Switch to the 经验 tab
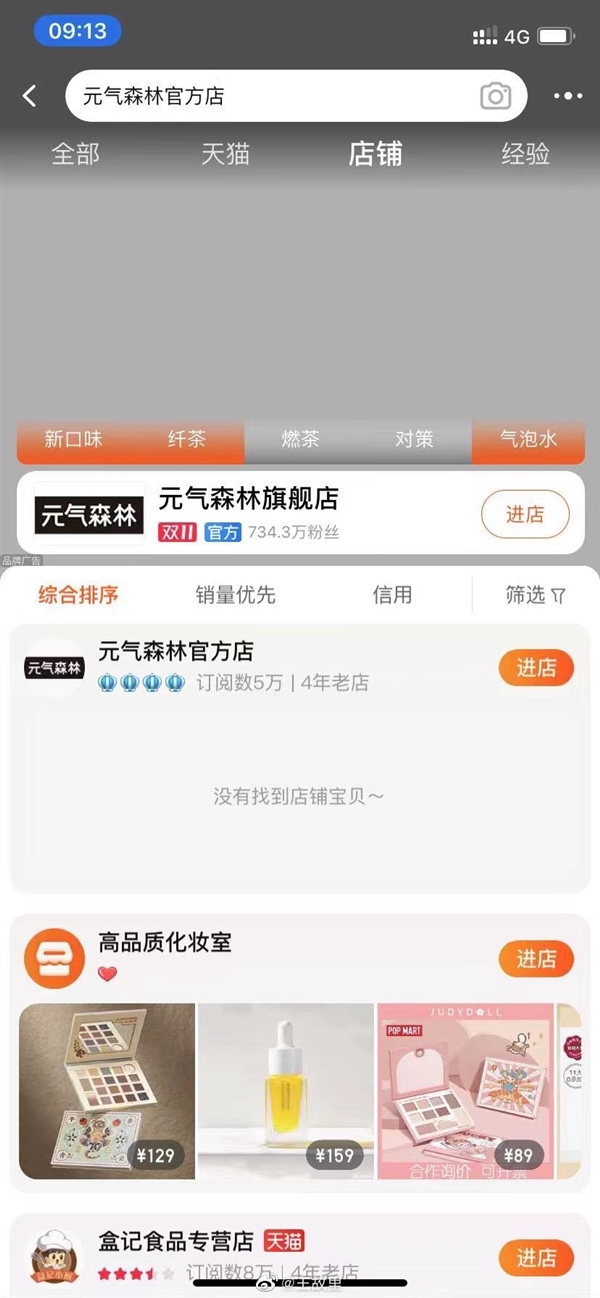Image resolution: width=600 pixels, height=1298 pixels. point(525,154)
